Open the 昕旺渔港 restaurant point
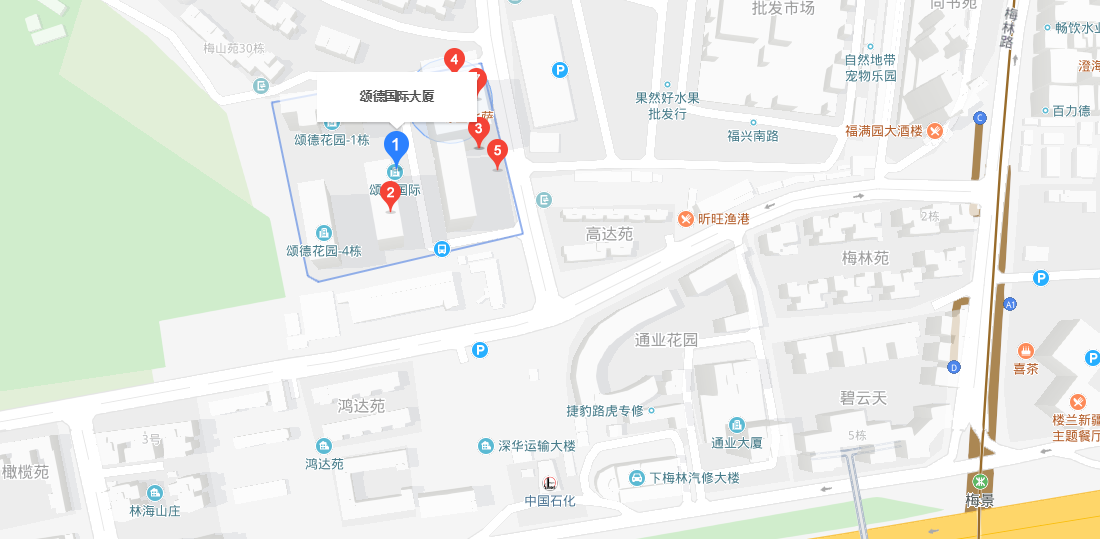1100x539 pixels. tap(686, 218)
